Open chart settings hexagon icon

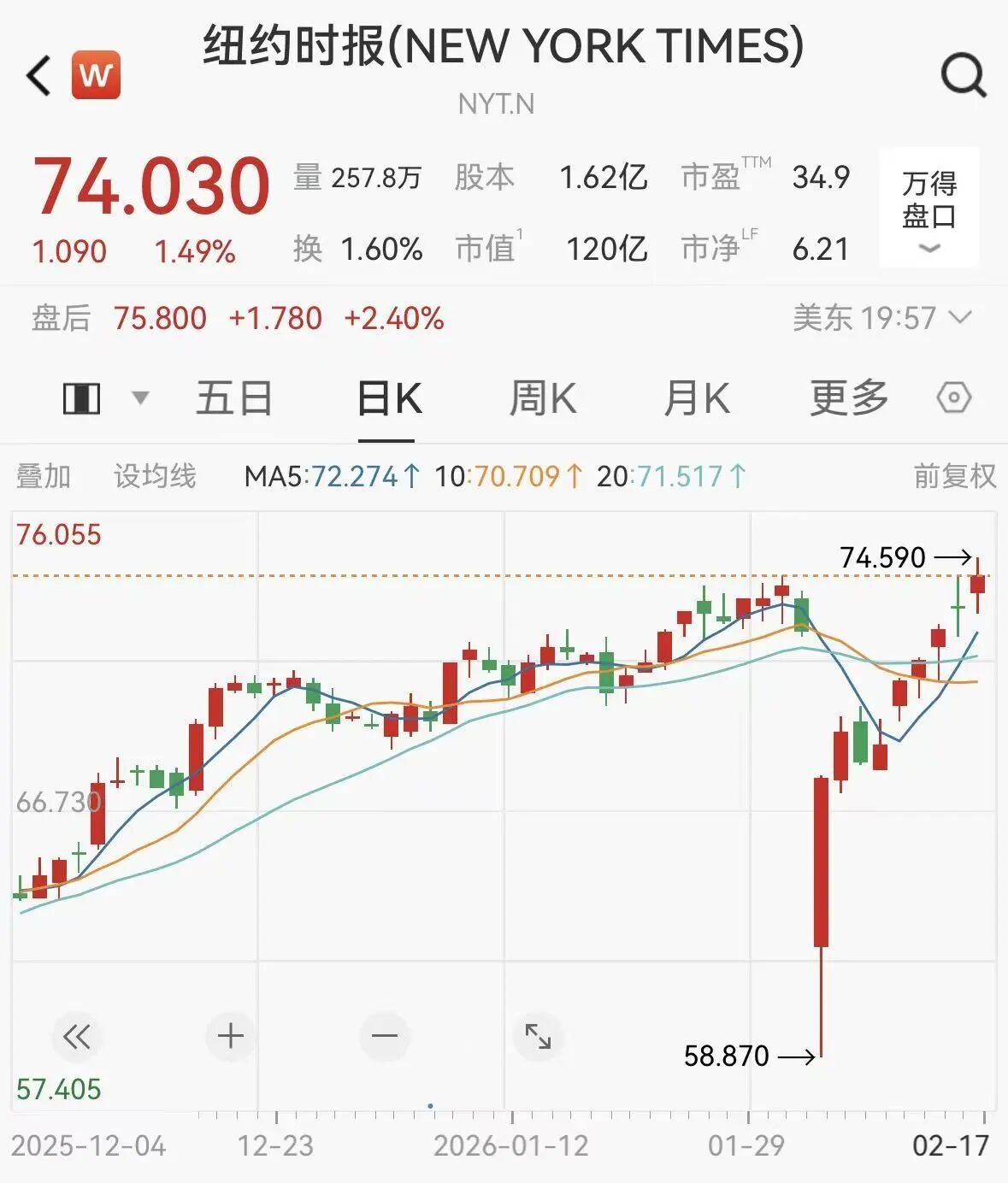953,398
